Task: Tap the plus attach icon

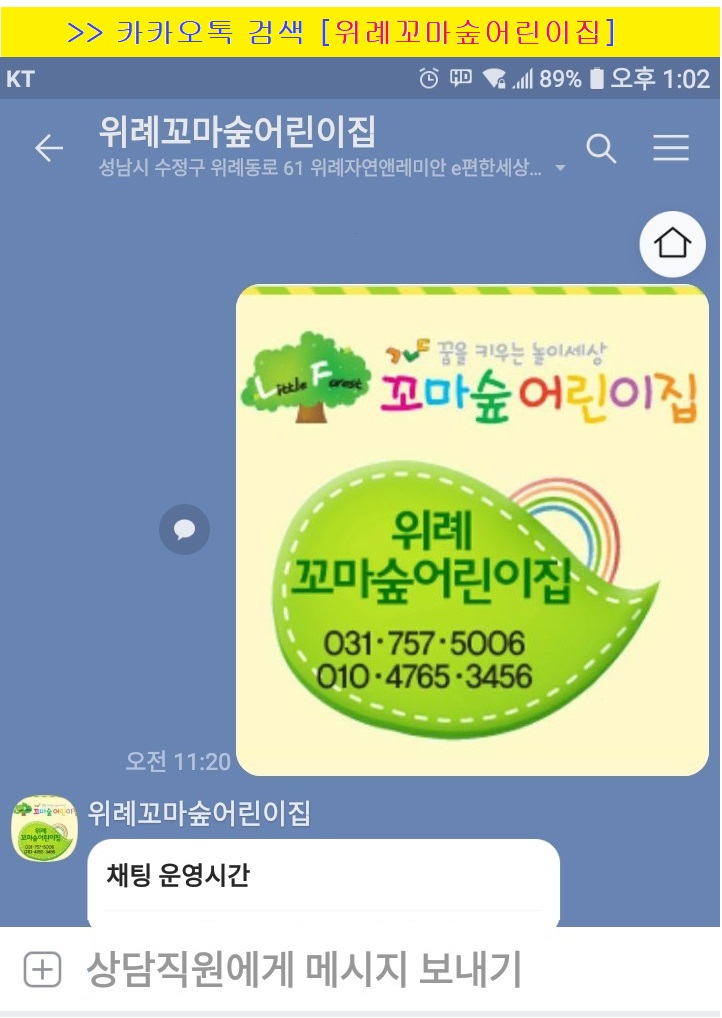Action: [42, 970]
